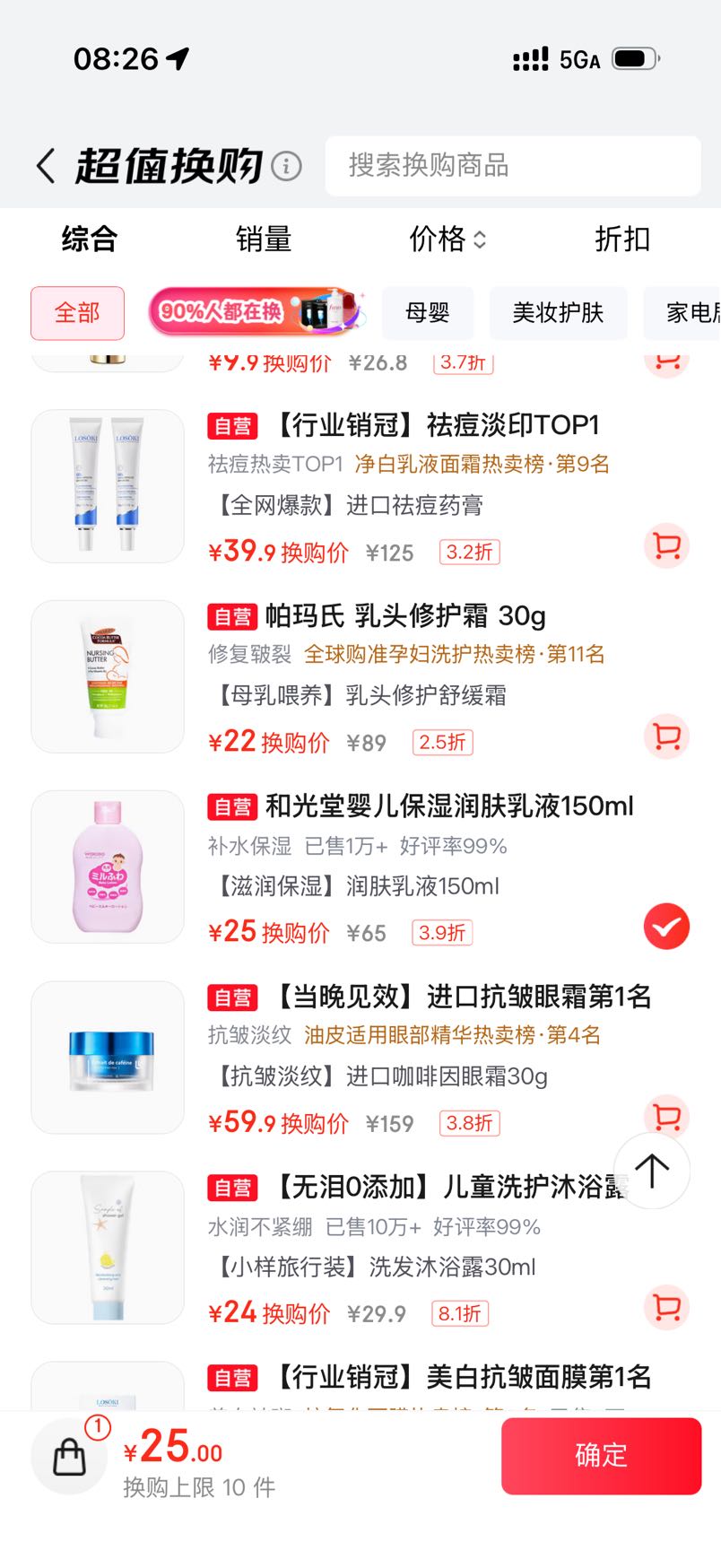Select the 全部 category chip
This screenshot has width=721, height=1568.
click(77, 313)
